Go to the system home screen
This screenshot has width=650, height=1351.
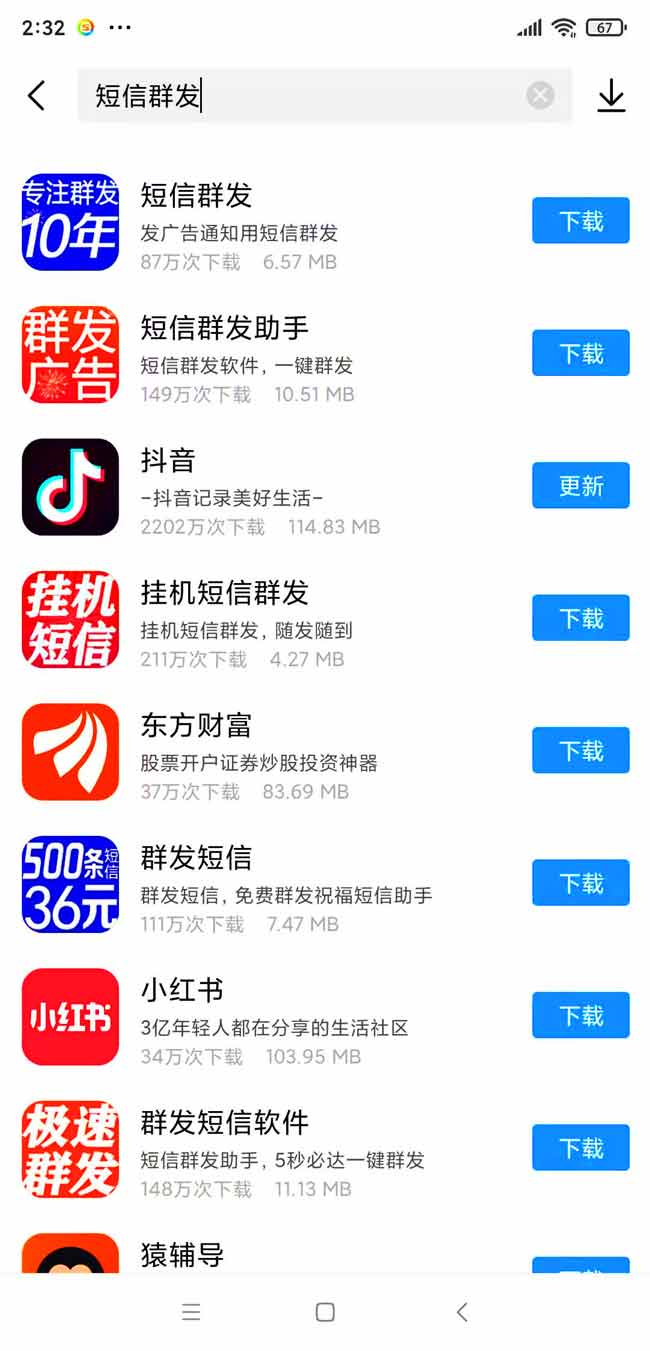[325, 1312]
